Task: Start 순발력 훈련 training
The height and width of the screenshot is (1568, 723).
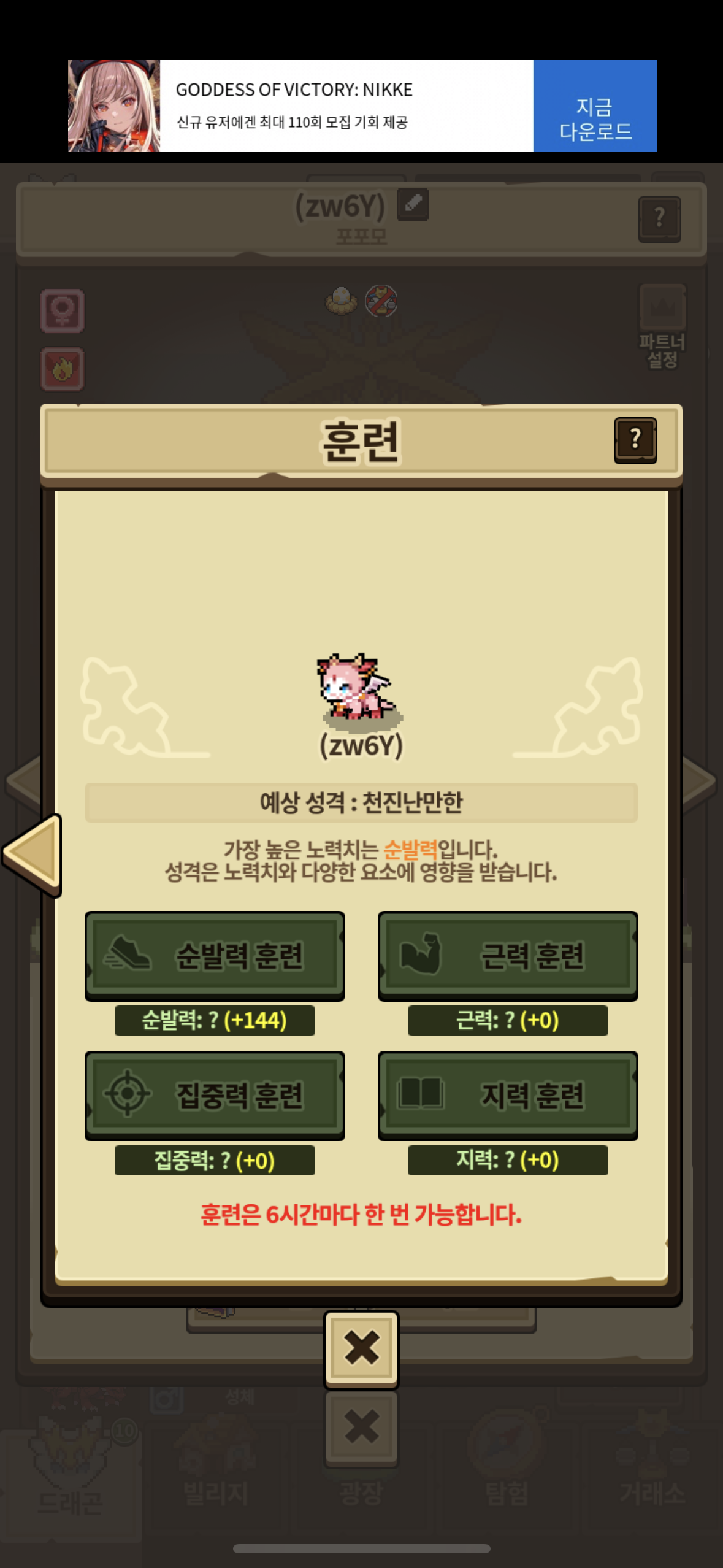Action: tap(215, 955)
